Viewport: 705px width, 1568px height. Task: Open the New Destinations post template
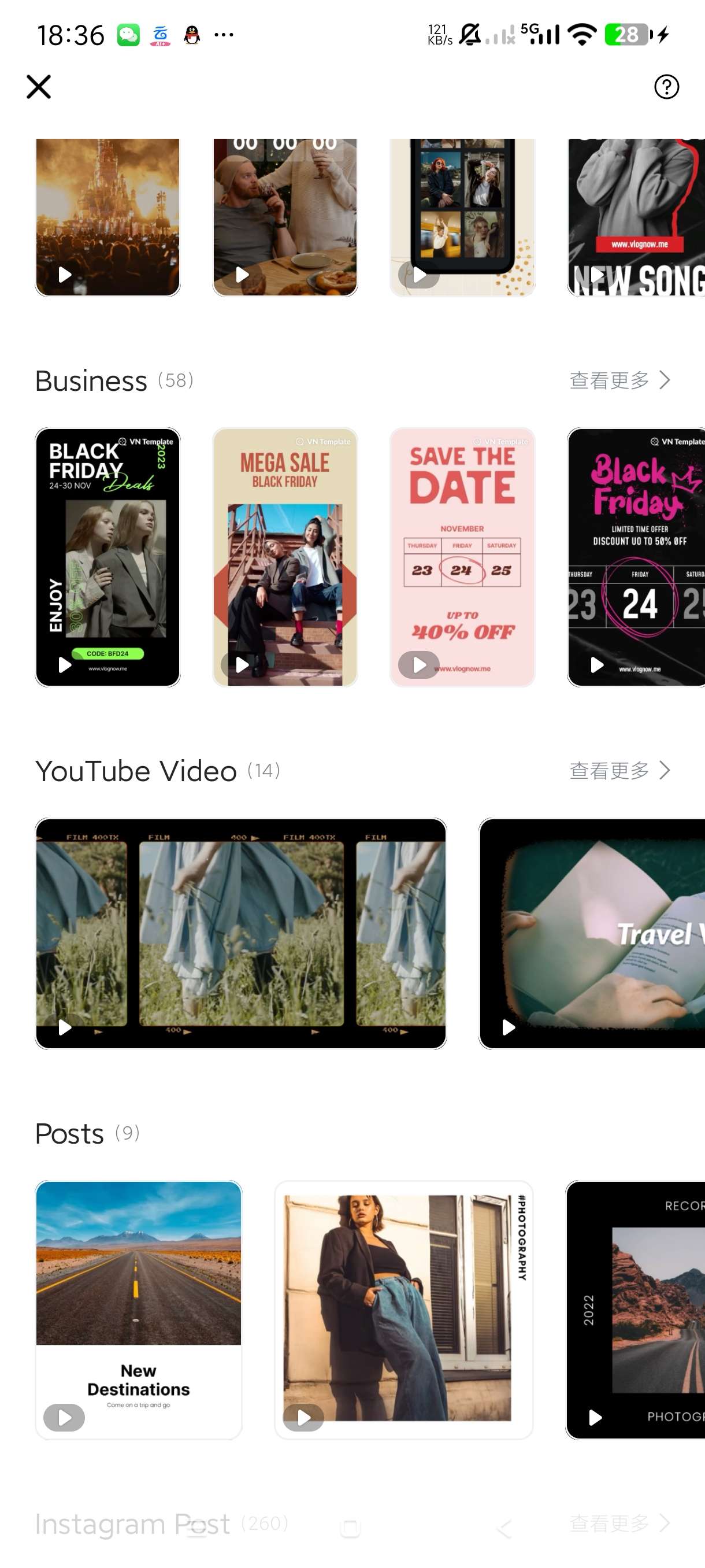point(139,1310)
